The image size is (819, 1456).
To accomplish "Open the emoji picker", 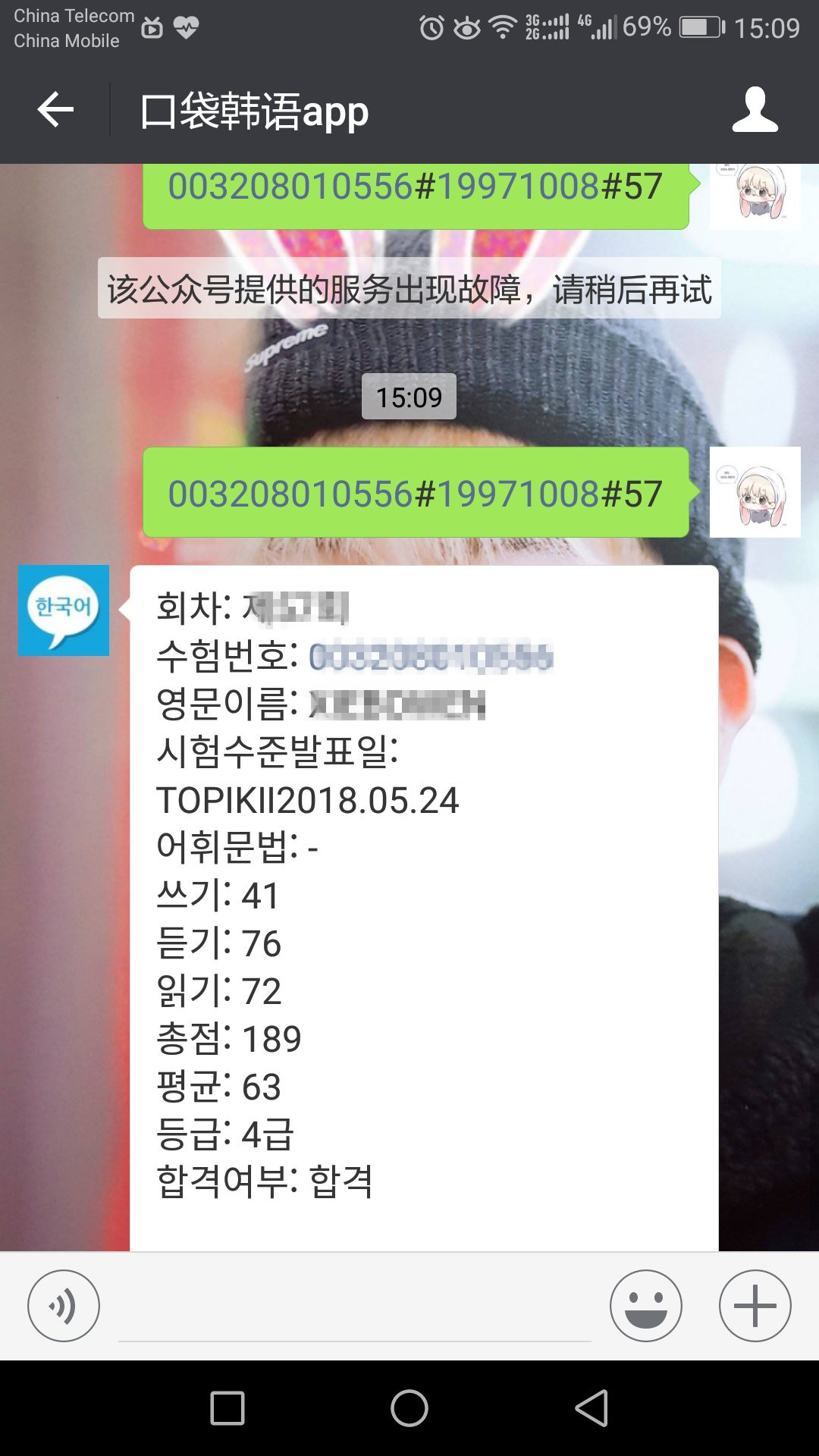I will coord(645,1306).
